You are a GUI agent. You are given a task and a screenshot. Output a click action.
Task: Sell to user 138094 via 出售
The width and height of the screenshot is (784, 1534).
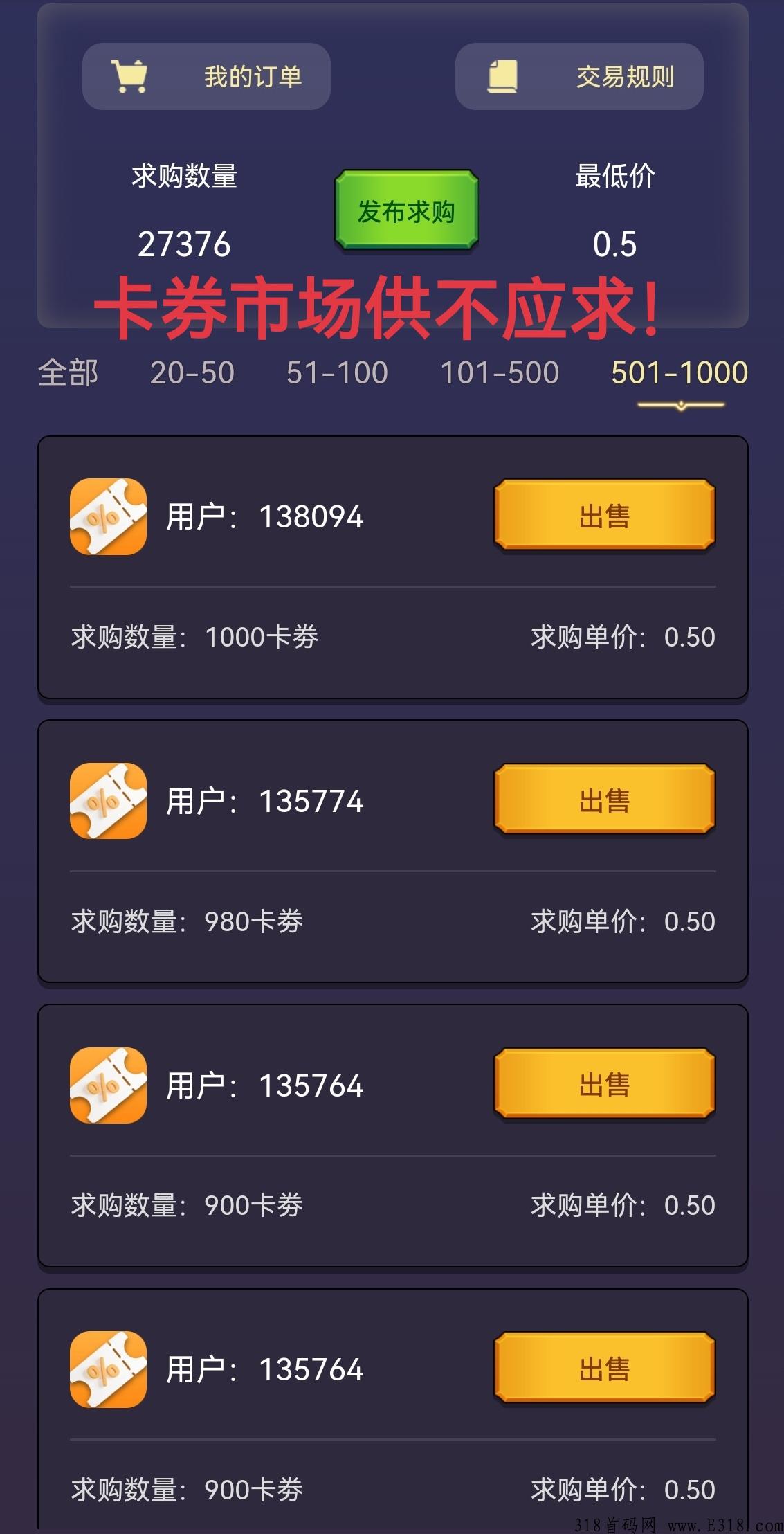[605, 516]
